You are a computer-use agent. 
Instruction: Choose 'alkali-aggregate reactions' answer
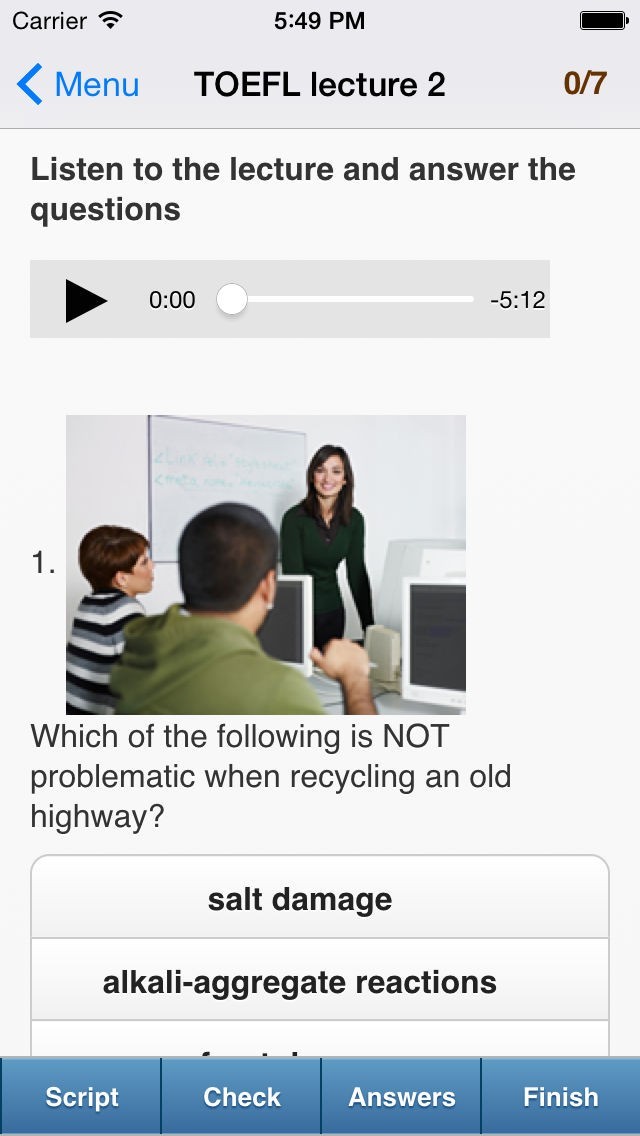click(320, 981)
